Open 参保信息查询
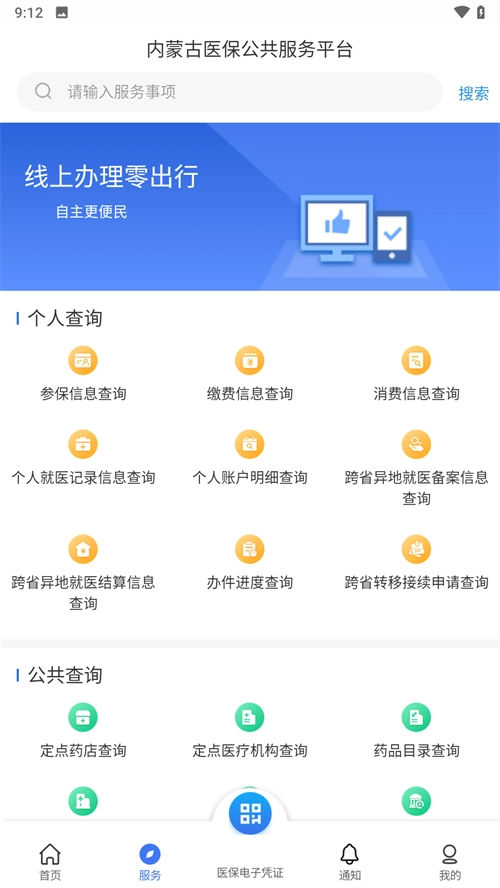This screenshot has height=888, width=500. (83, 374)
